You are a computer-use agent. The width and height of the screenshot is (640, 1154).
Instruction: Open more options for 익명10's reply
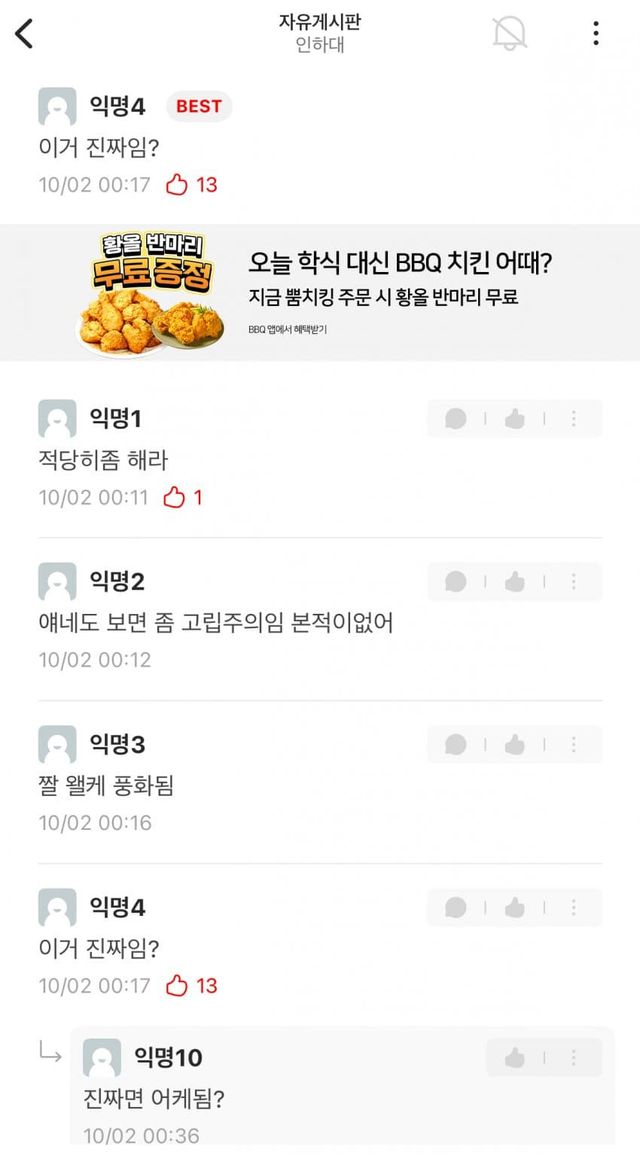tap(574, 1057)
